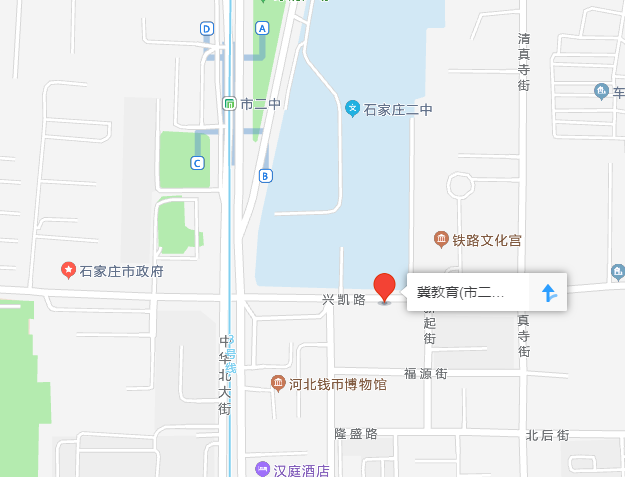Tap the red location pin marker

coord(384,287)
